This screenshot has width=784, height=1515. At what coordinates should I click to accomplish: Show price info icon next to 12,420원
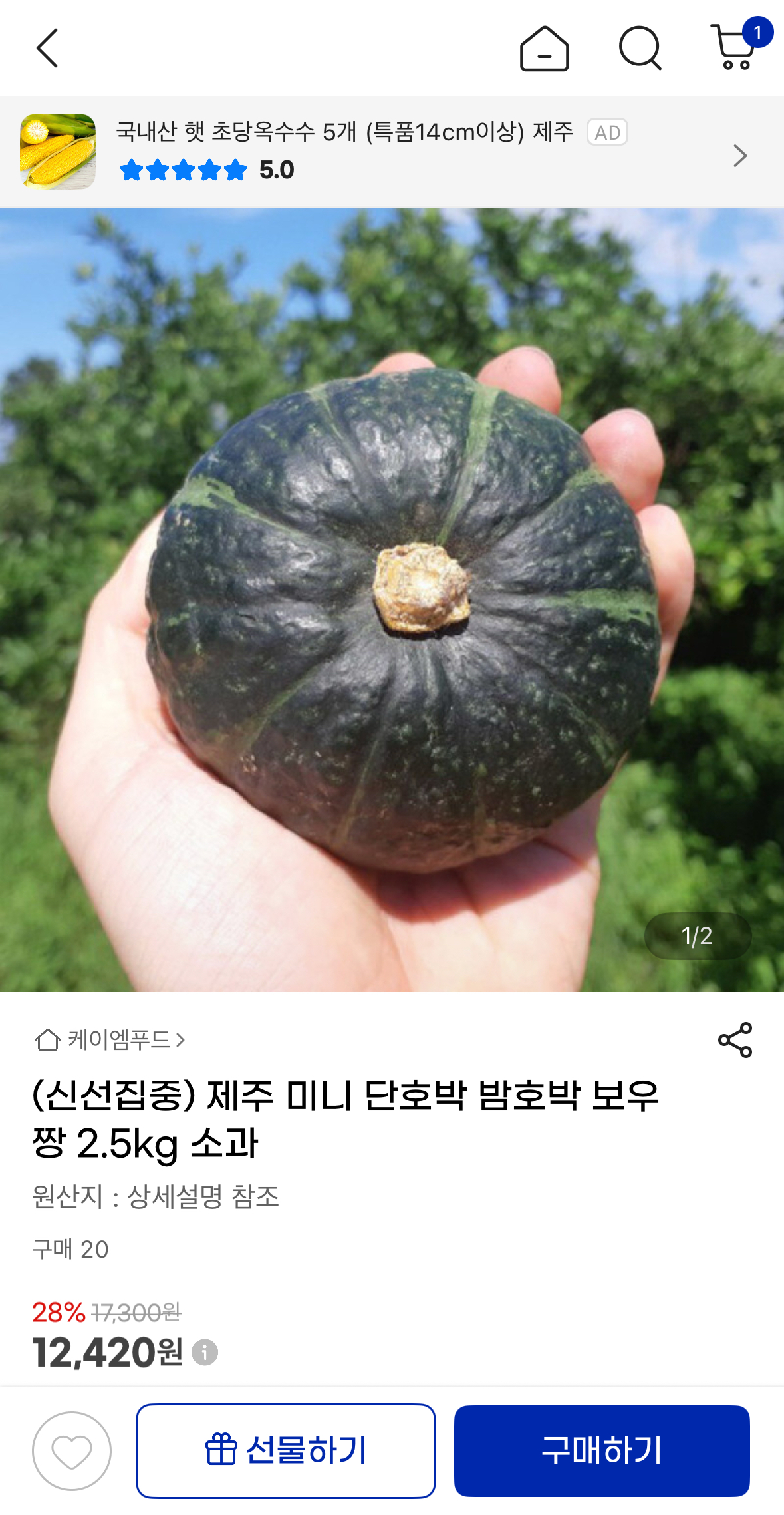205,1353
